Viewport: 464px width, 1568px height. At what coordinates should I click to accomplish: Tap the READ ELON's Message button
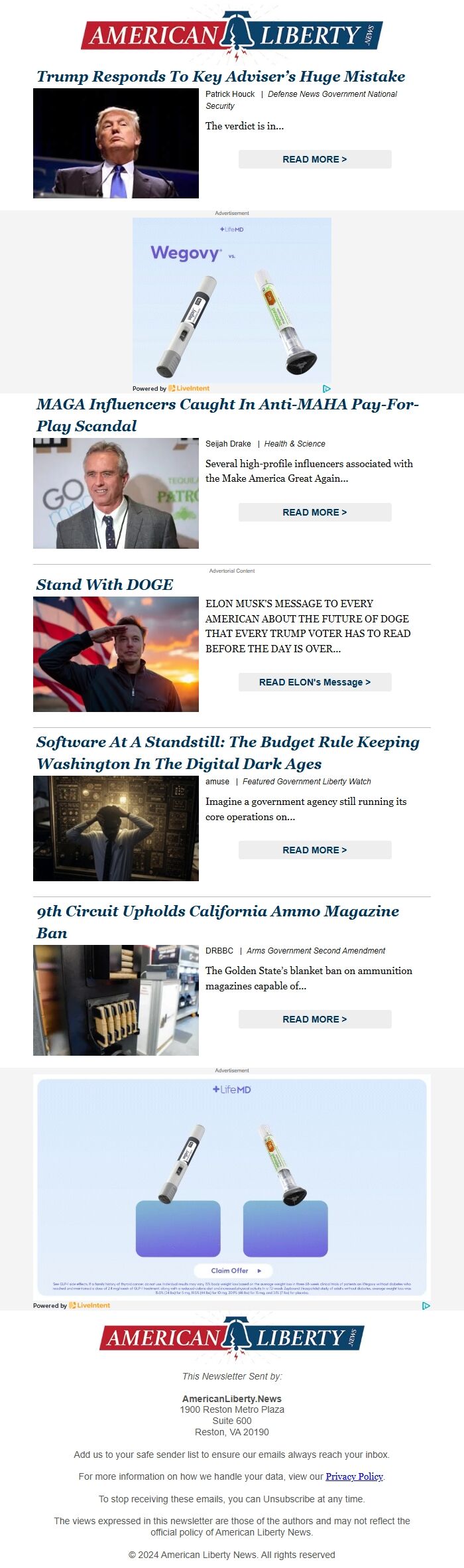[315, 682]
